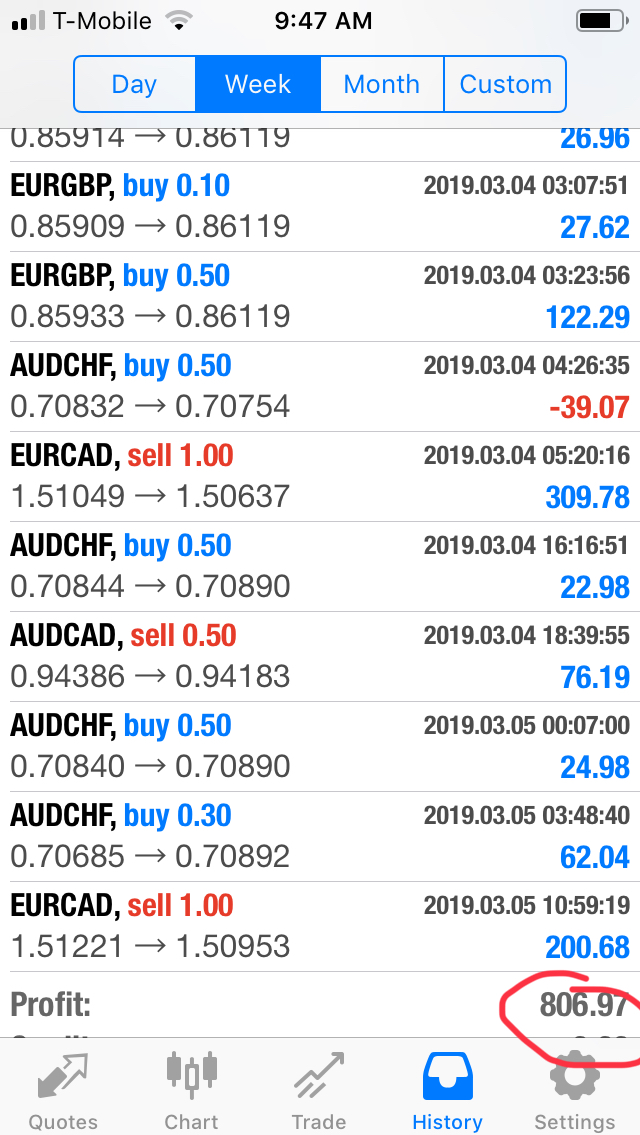The image size is (640, 1135).
Task: Switch to the Day period
Action: 134,84
